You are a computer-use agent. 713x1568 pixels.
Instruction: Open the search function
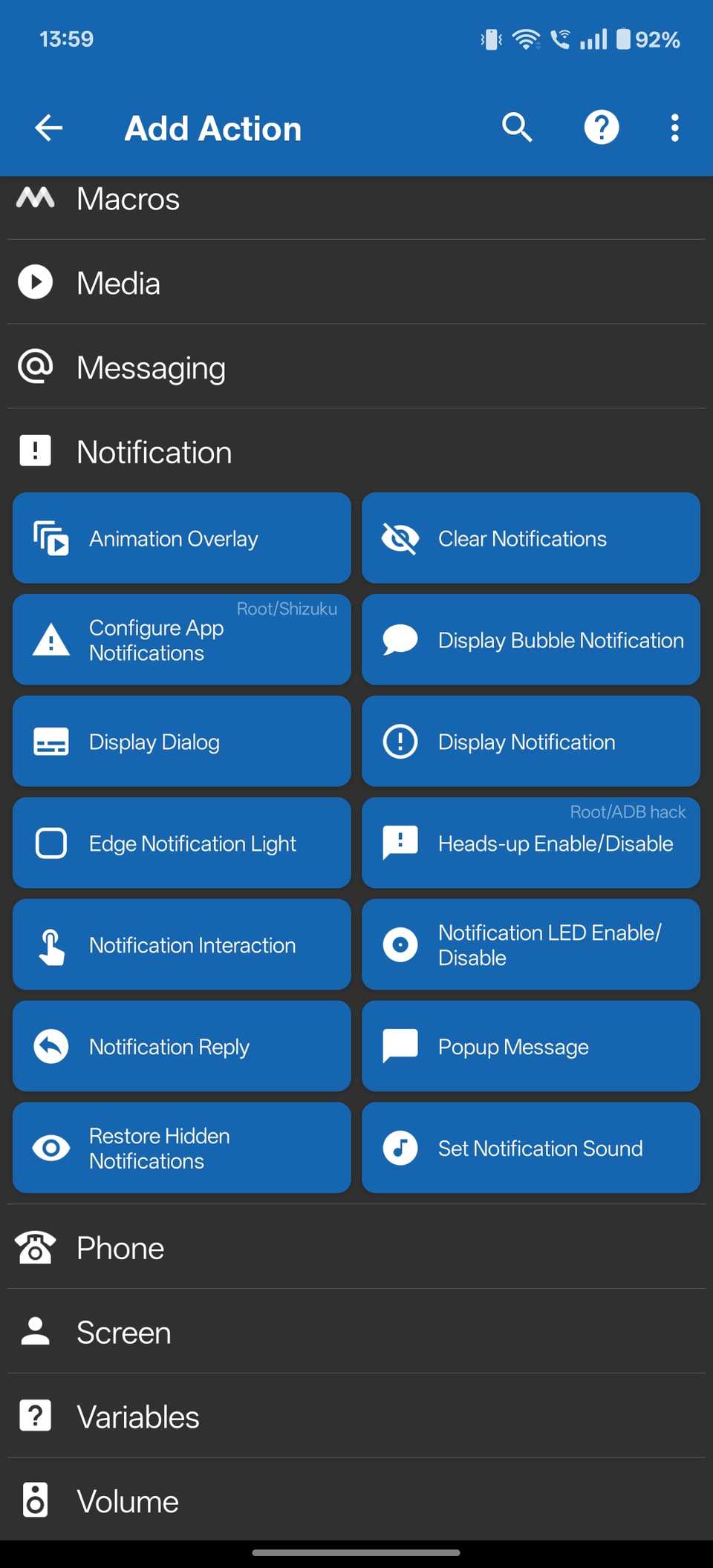(x=517, y=127)
